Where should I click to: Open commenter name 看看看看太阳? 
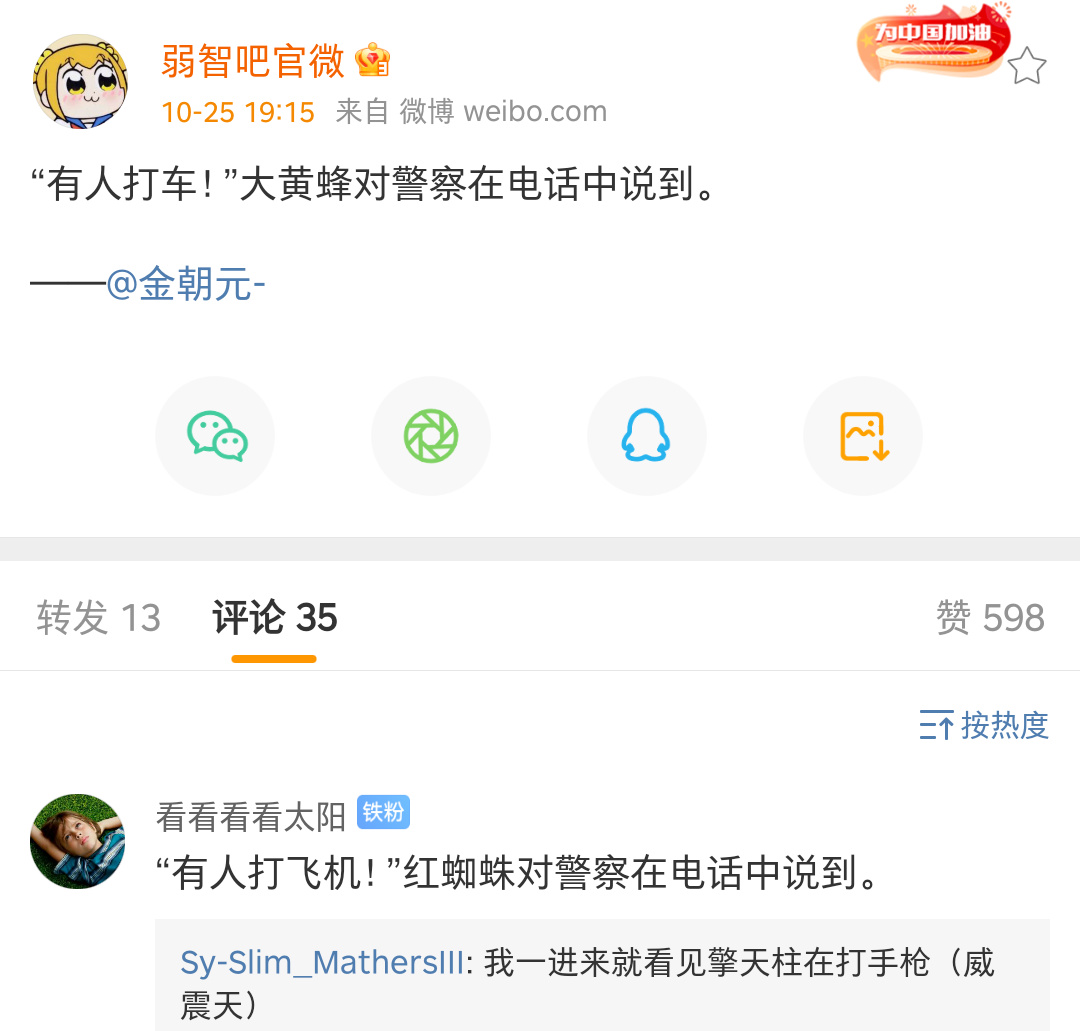[251, 817]
